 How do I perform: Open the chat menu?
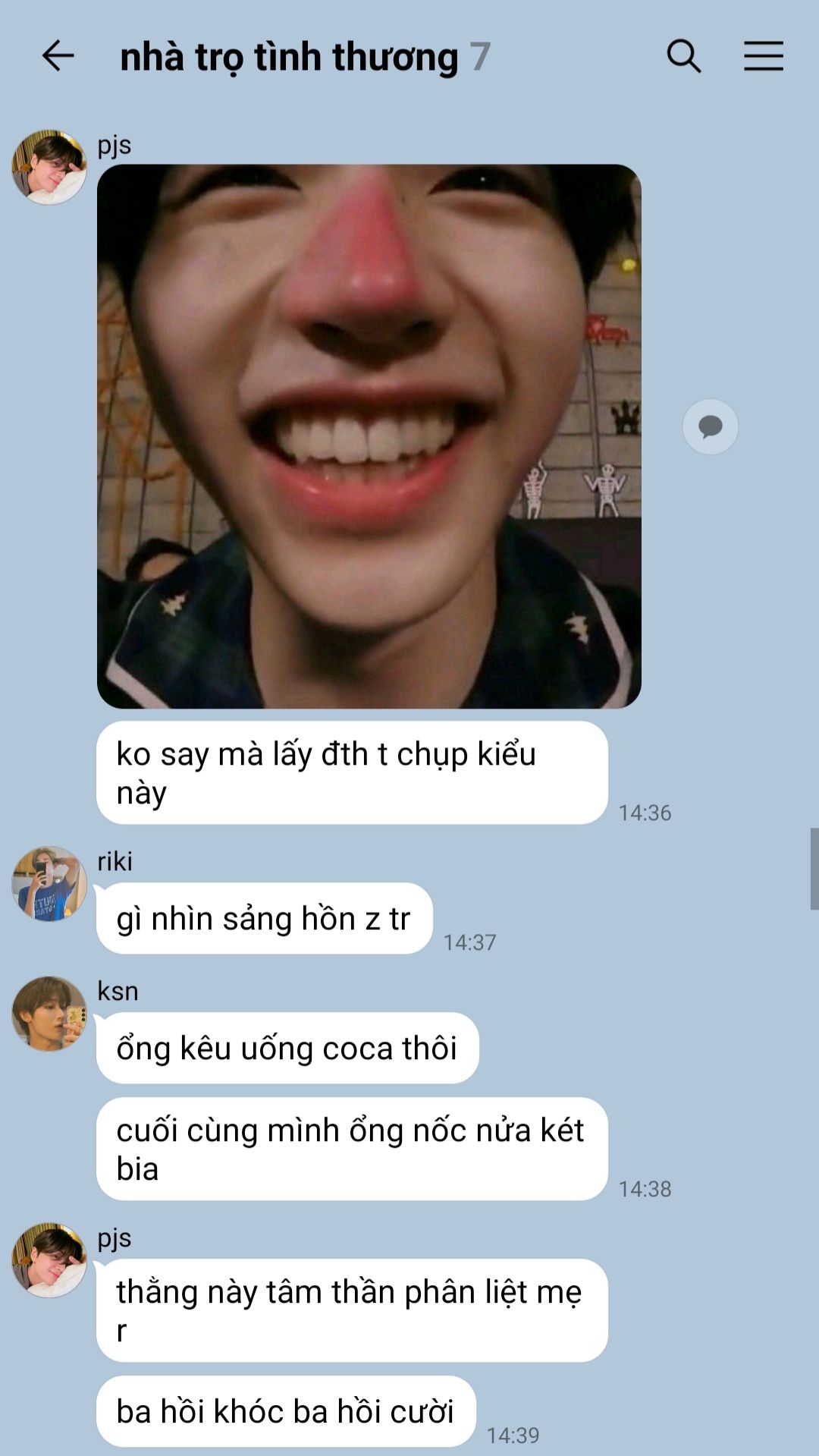[x=763, y=56]
